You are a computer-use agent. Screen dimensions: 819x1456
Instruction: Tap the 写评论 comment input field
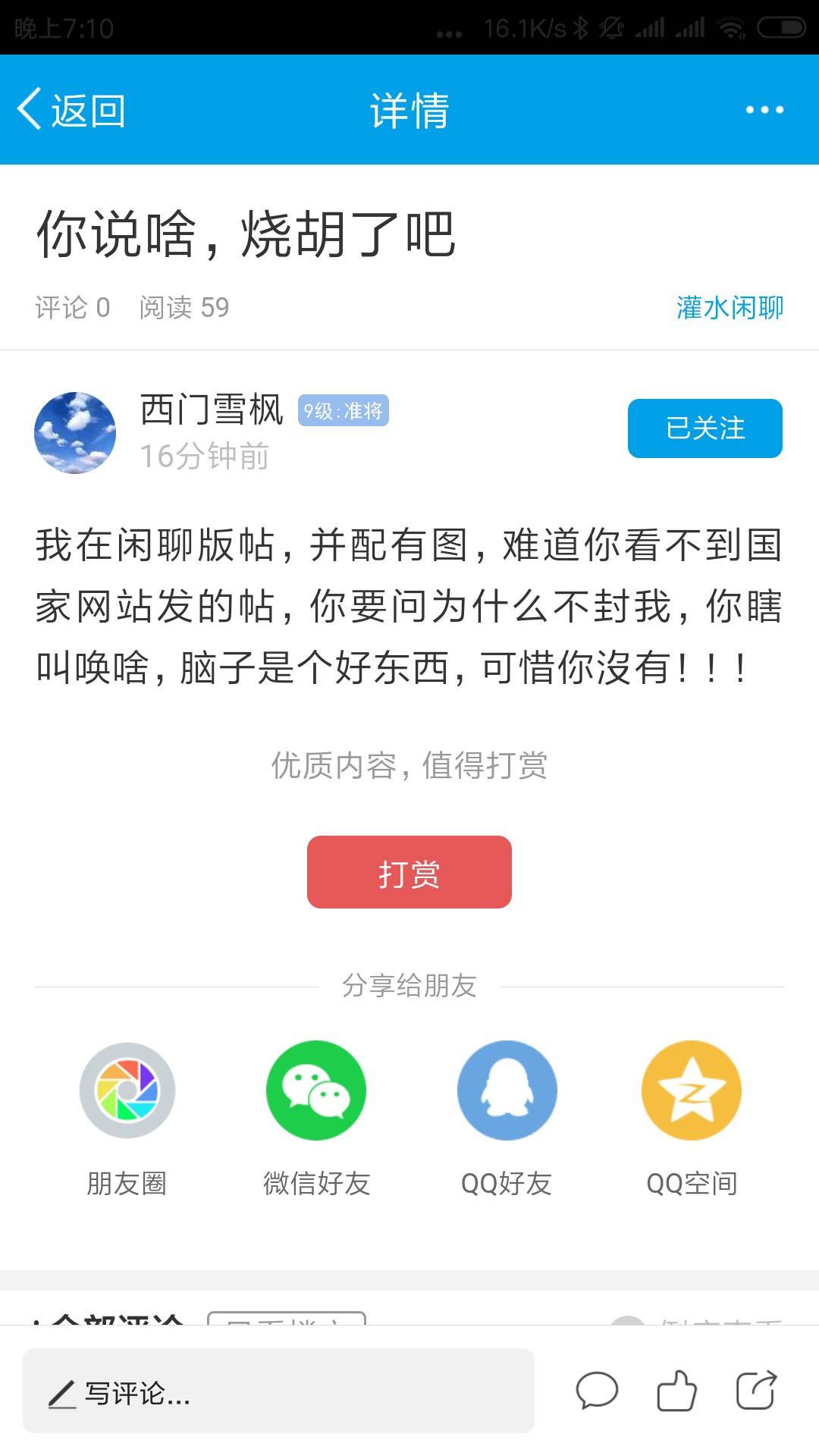coord(278,1392)
